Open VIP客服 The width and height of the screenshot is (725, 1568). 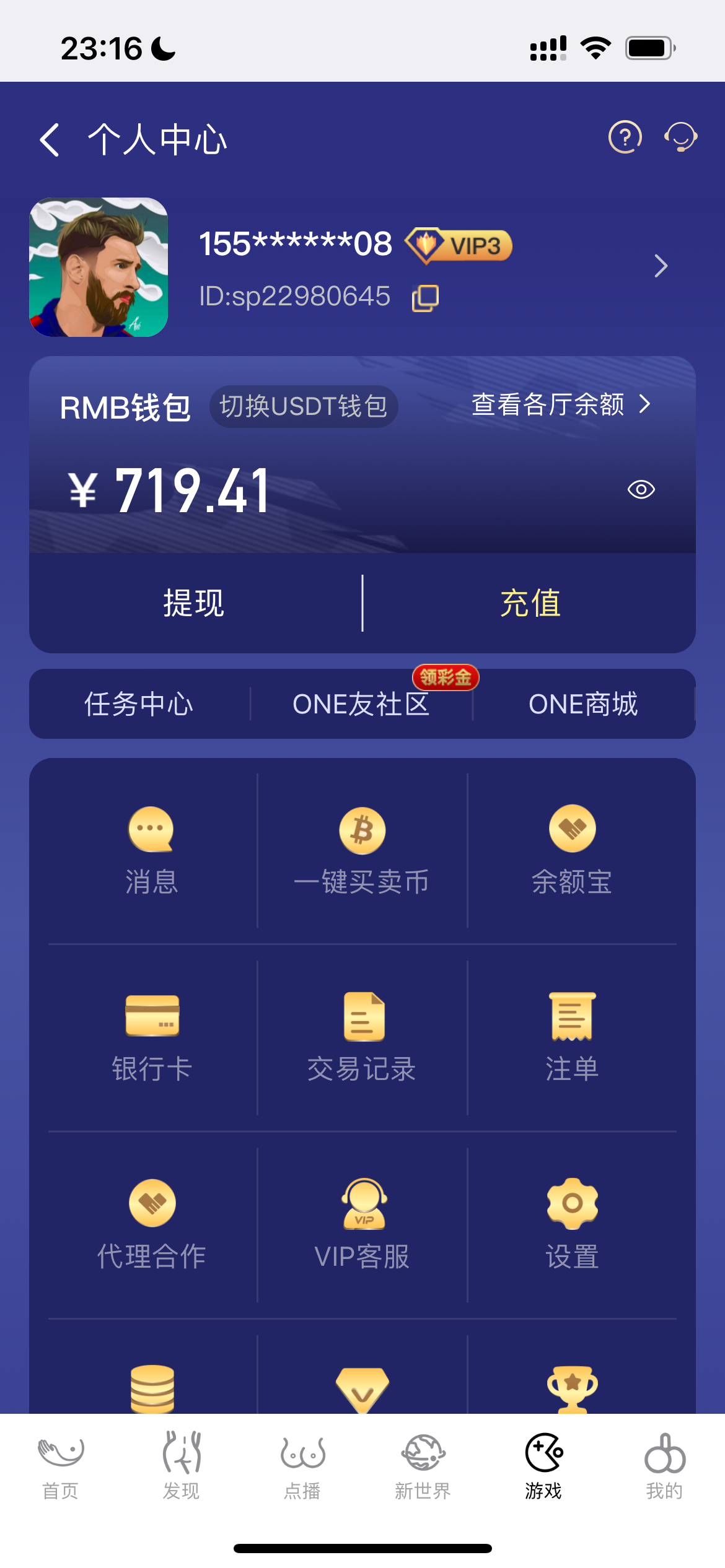(362, 1224)
